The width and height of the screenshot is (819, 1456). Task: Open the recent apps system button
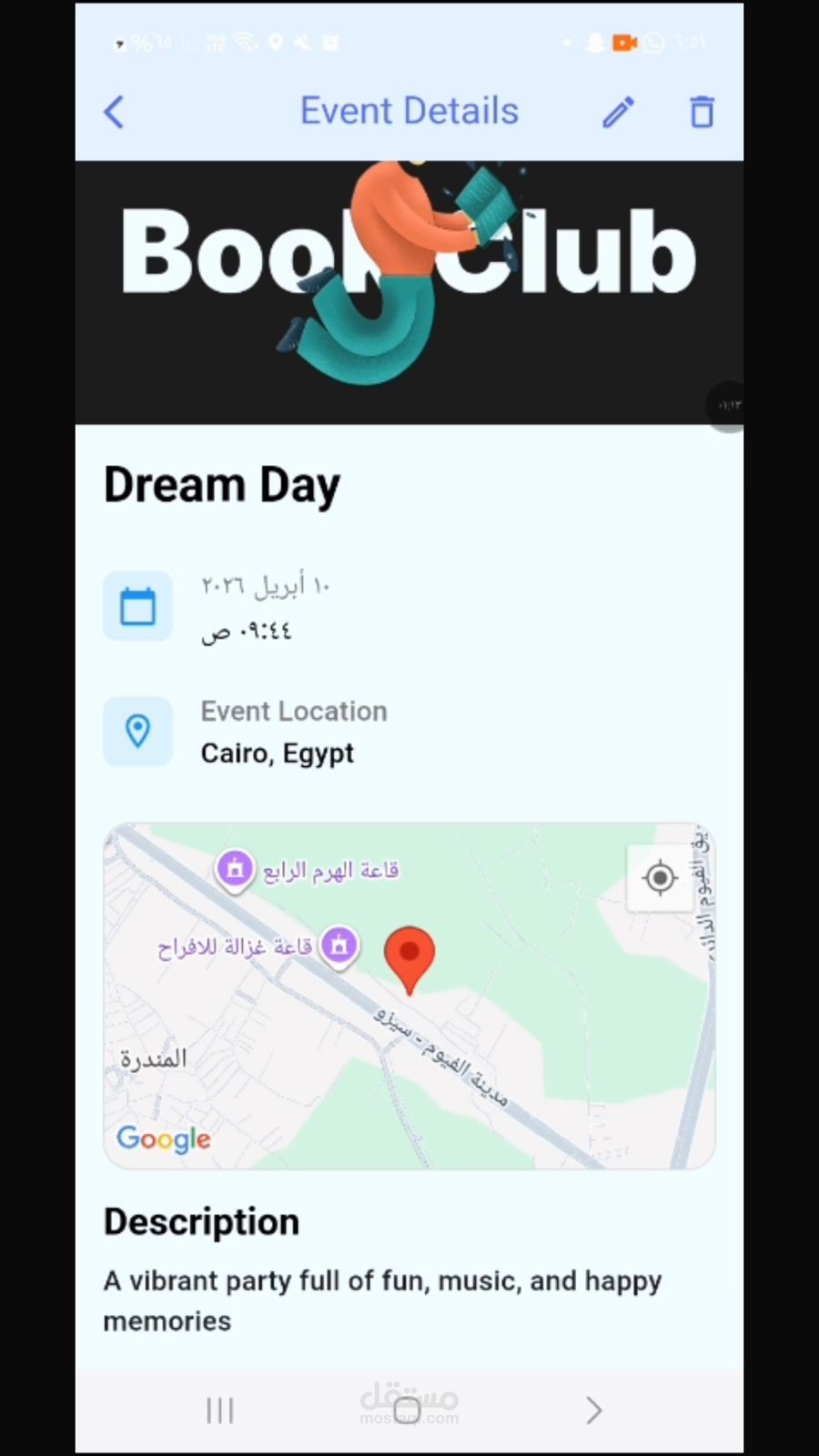220,1410
